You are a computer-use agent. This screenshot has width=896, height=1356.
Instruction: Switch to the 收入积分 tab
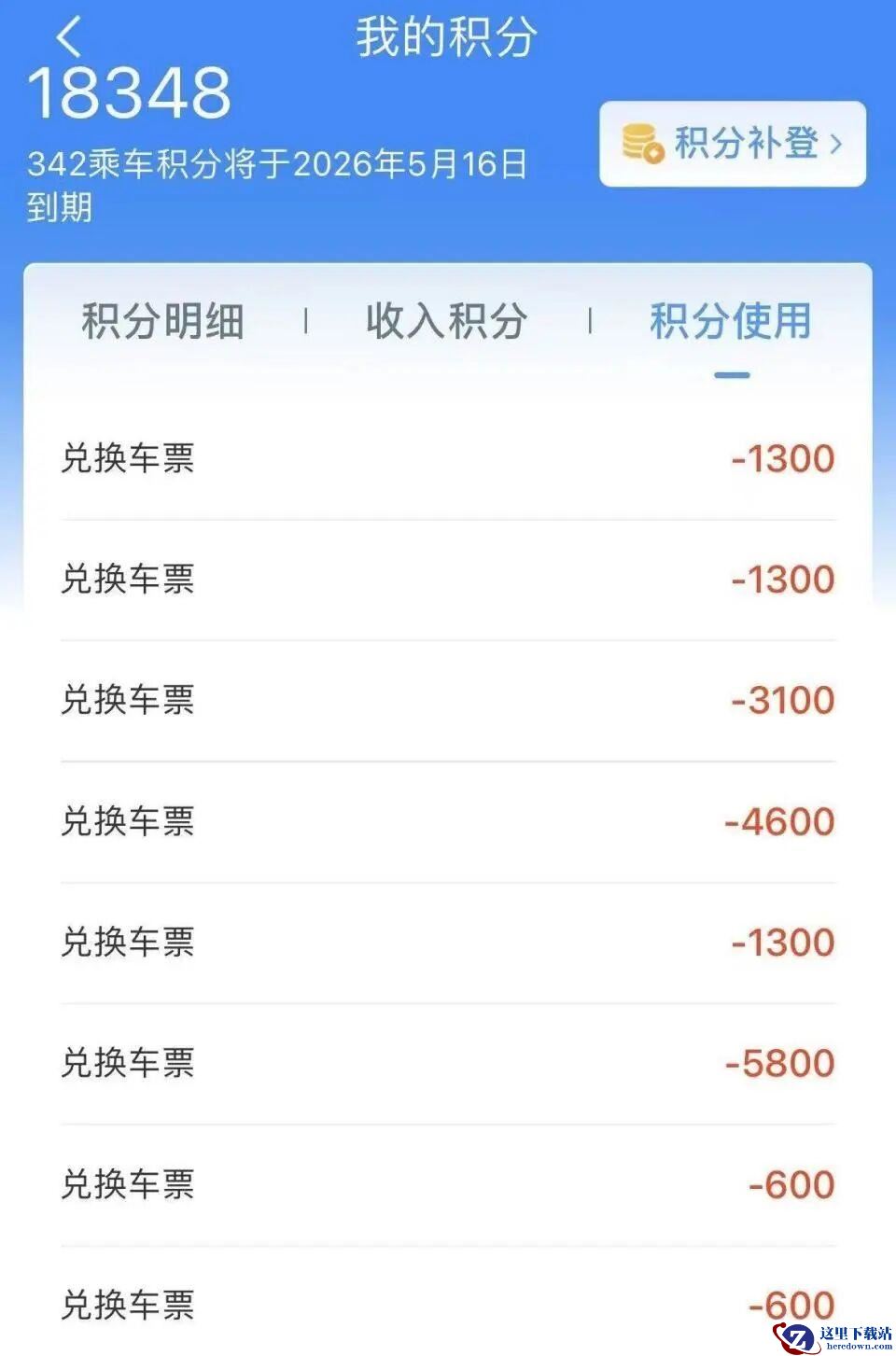coord(446,322)
